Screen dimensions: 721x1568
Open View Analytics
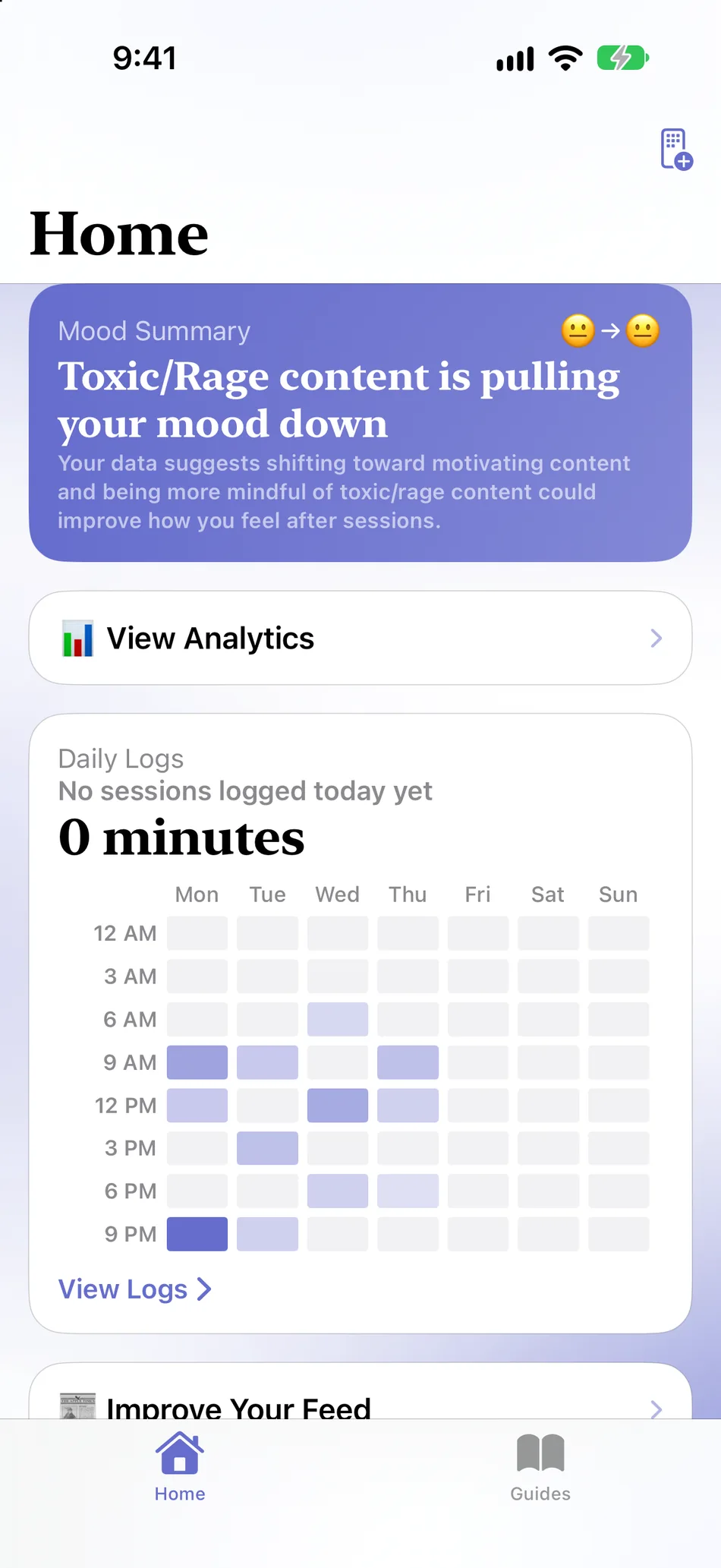[360, 638]
